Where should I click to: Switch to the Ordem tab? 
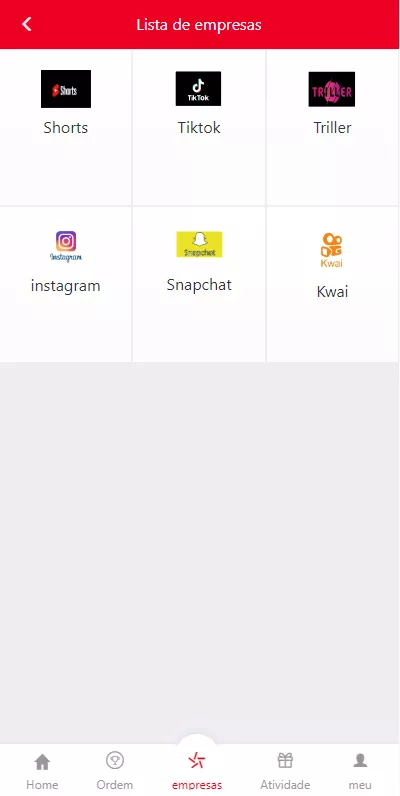tap(115, 771)
